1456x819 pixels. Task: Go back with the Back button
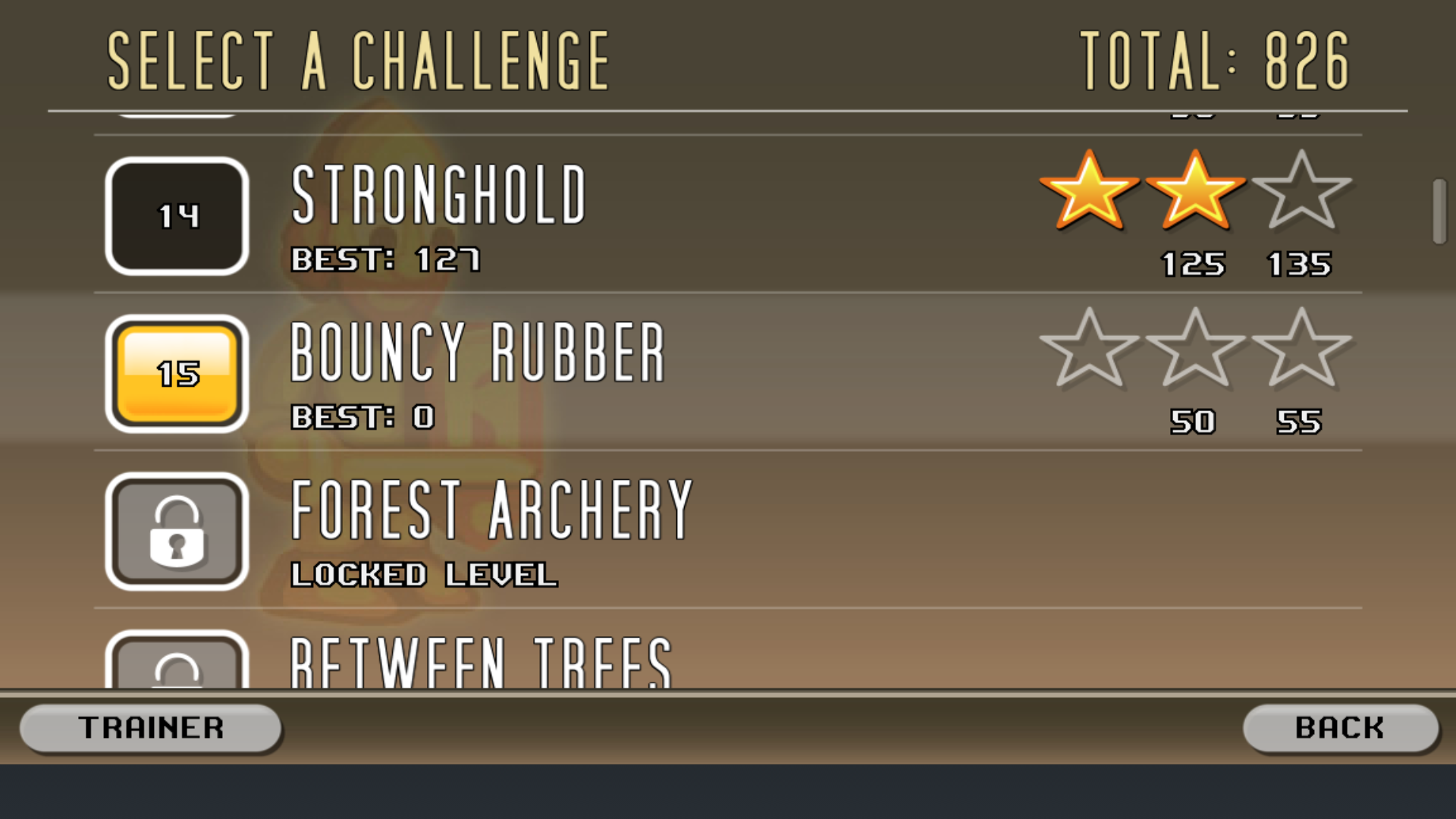(x=1339, y=728)
